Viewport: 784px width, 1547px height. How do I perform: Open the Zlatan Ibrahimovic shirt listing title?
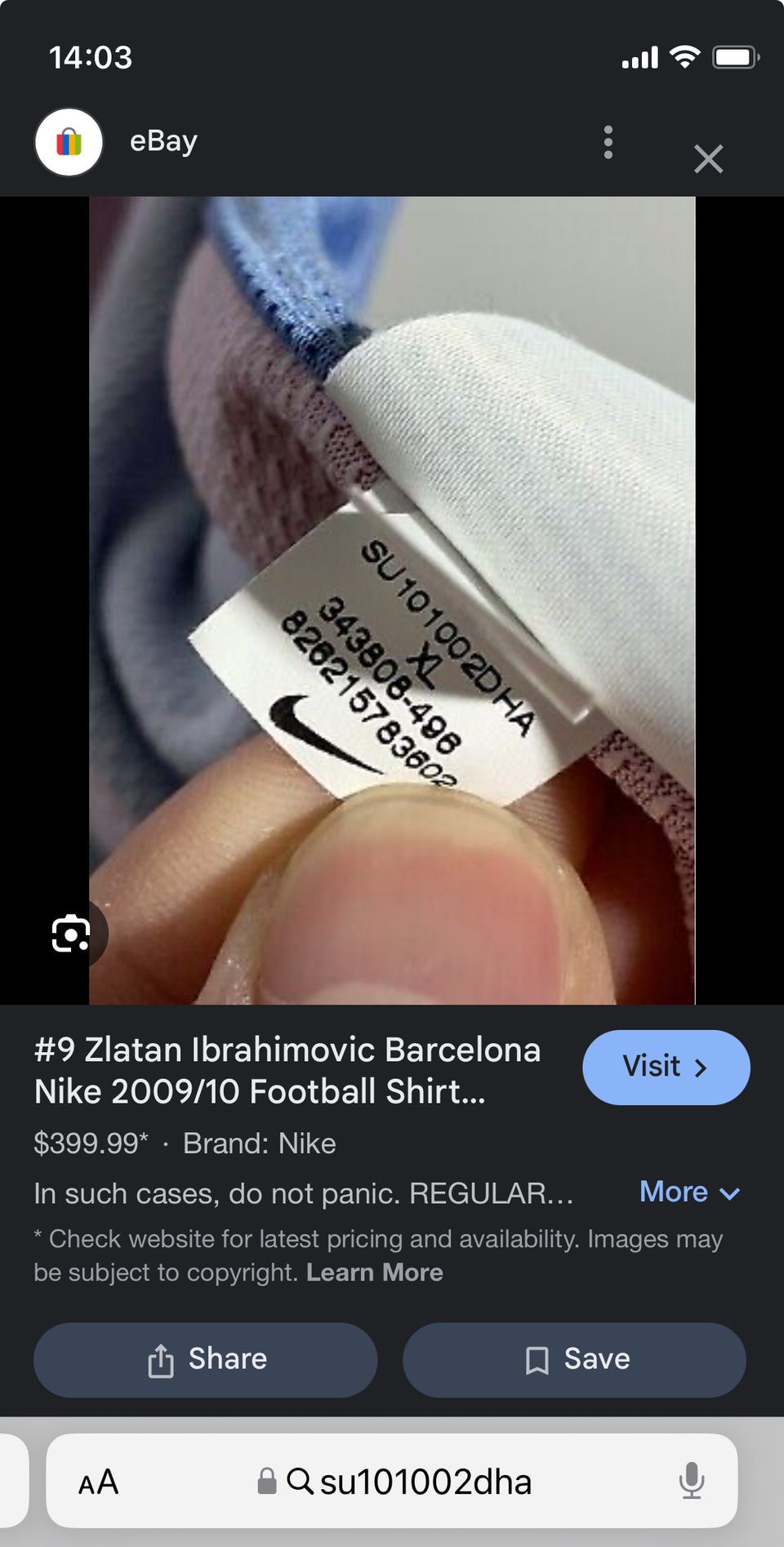pyautogui.click(x=287, y=1070)
